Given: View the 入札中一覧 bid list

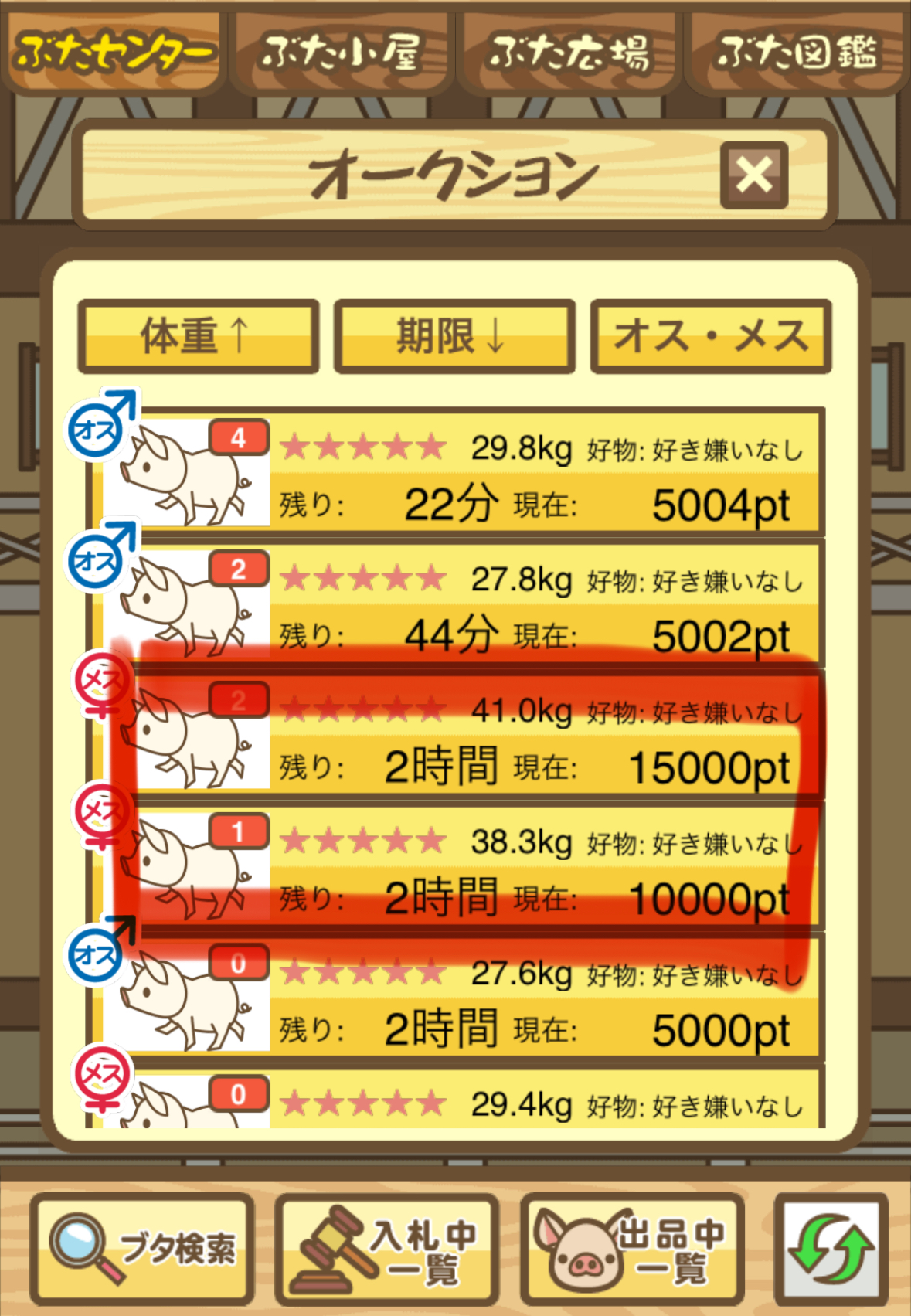Looking at the screenshot, I should coord(386,1248).
